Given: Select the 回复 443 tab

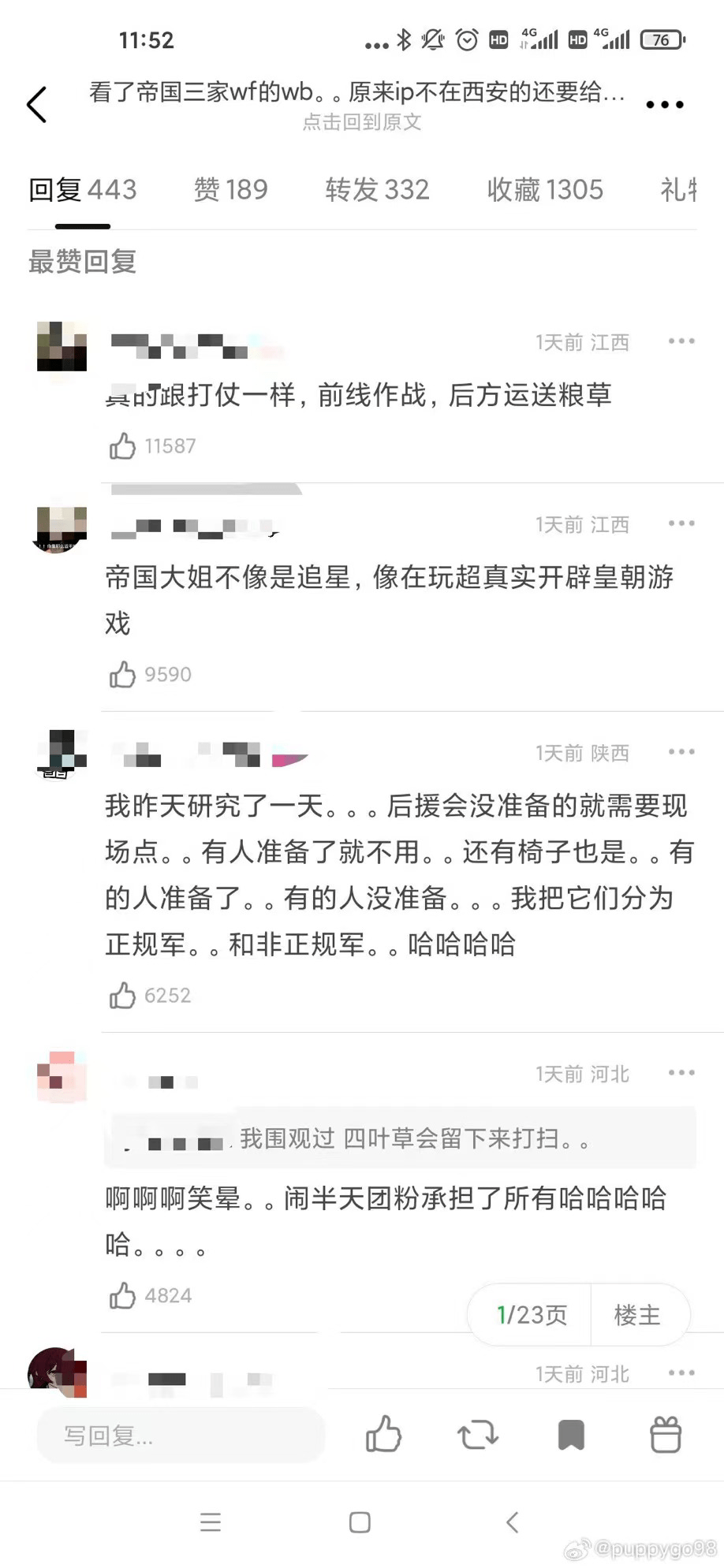Looking at the screenshot, I should [83, 190].
